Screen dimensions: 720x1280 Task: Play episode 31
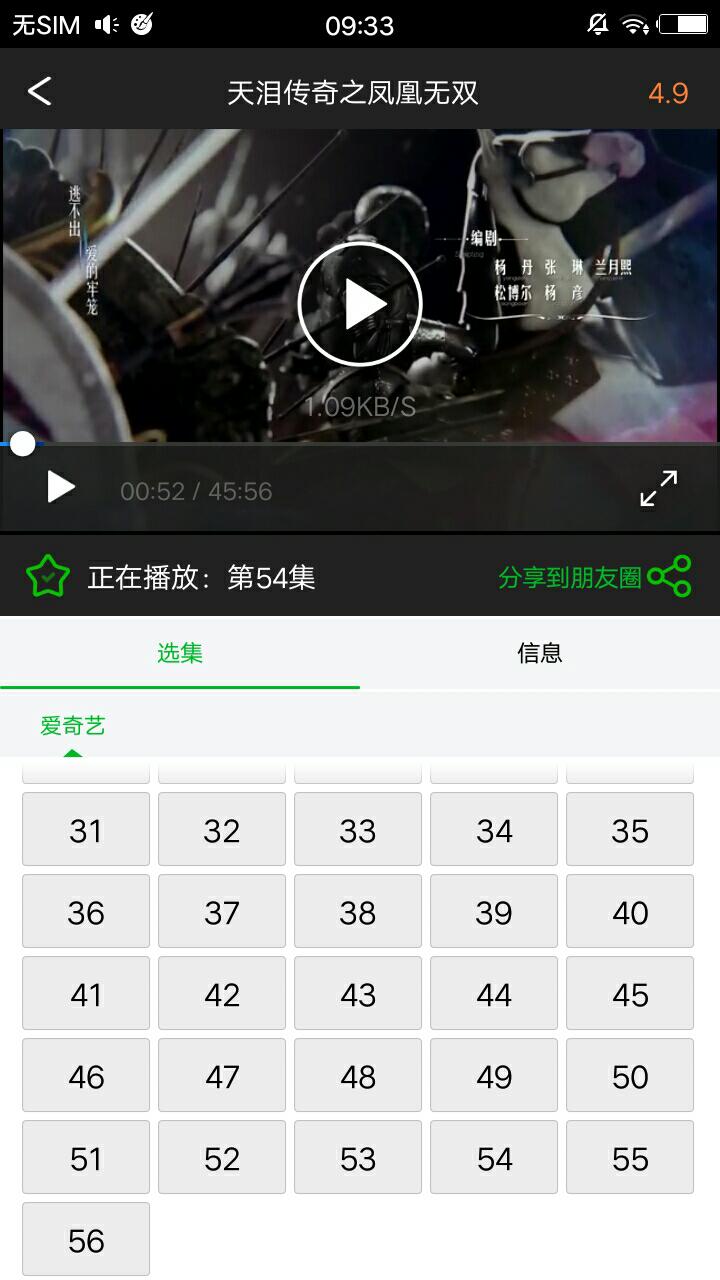(x=86, y=830)
